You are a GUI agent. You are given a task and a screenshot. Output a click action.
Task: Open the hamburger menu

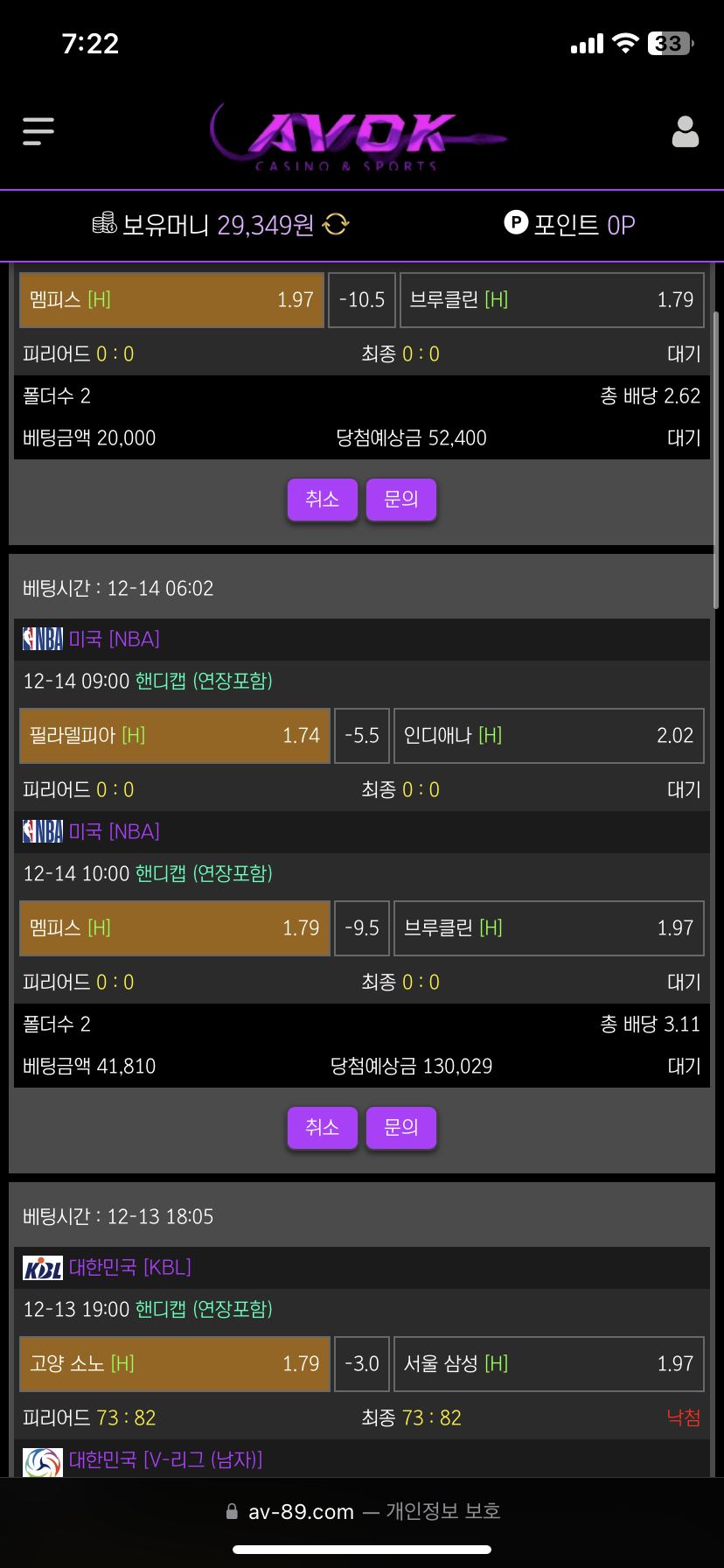[38, 132]
